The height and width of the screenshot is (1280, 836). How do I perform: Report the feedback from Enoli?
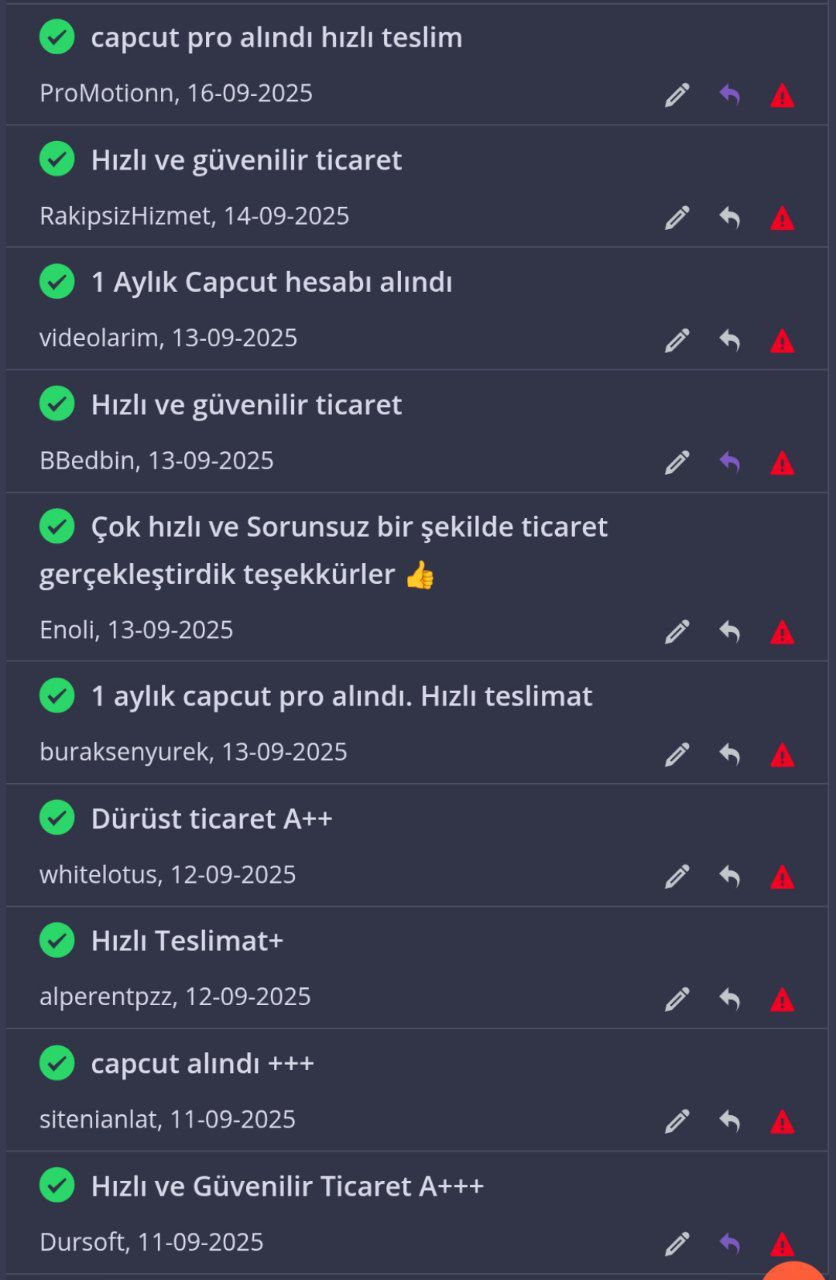[x=782, y=633]
